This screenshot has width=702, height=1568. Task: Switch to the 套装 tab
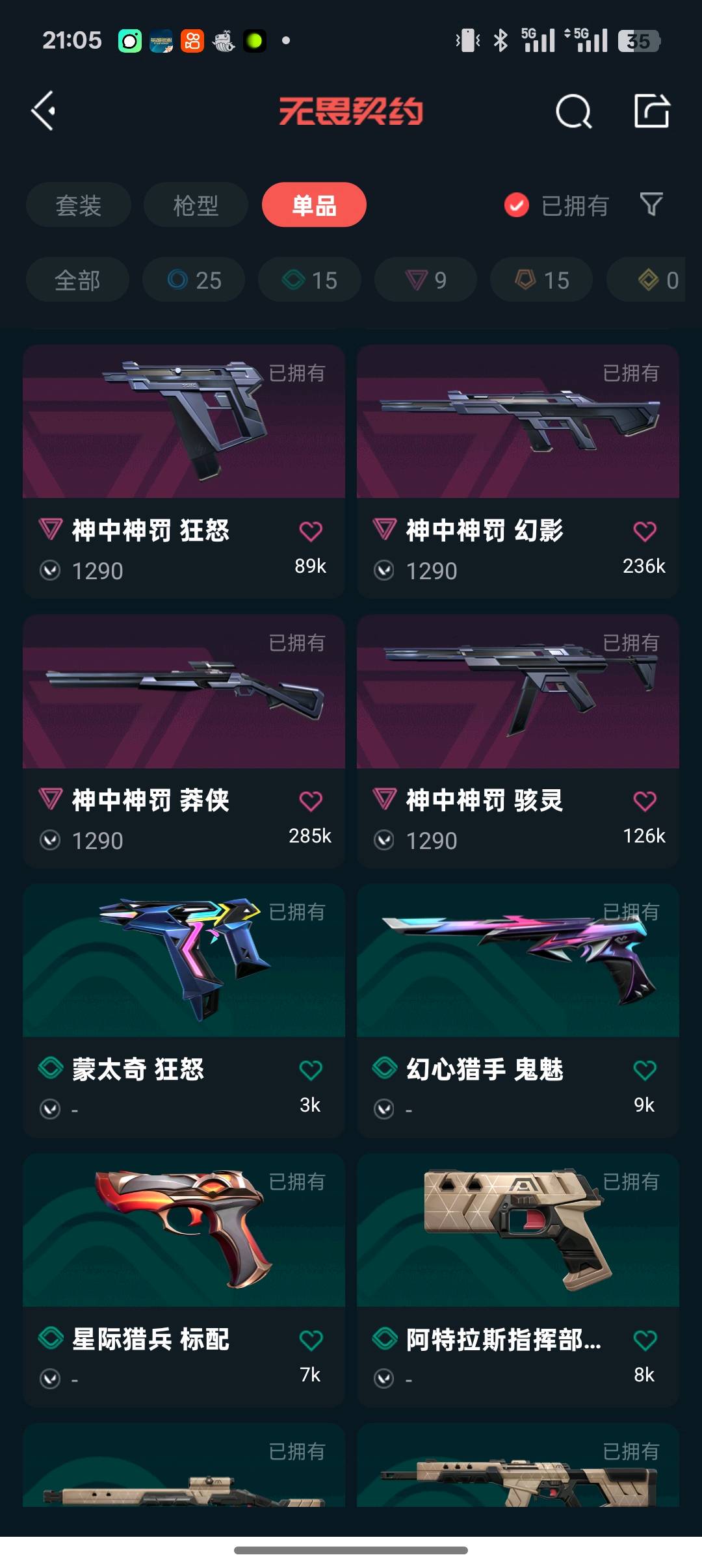tap(79, 205)
